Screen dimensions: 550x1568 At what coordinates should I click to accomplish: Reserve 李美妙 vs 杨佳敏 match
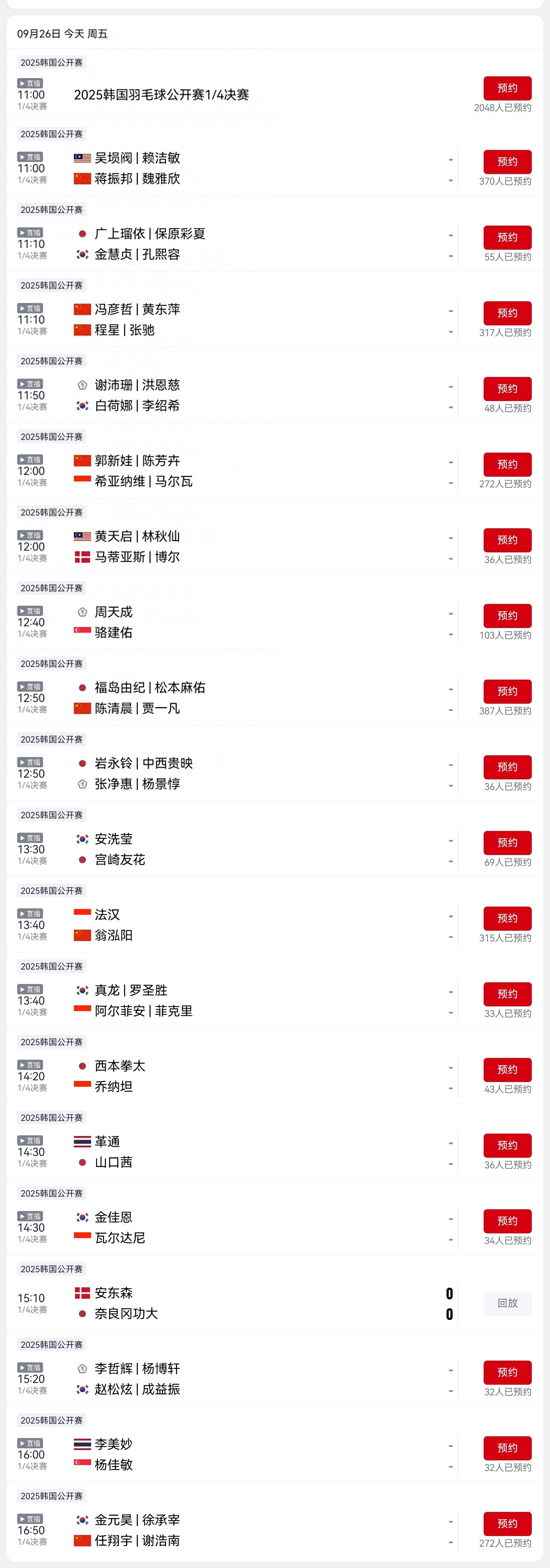pos(507,1448)
